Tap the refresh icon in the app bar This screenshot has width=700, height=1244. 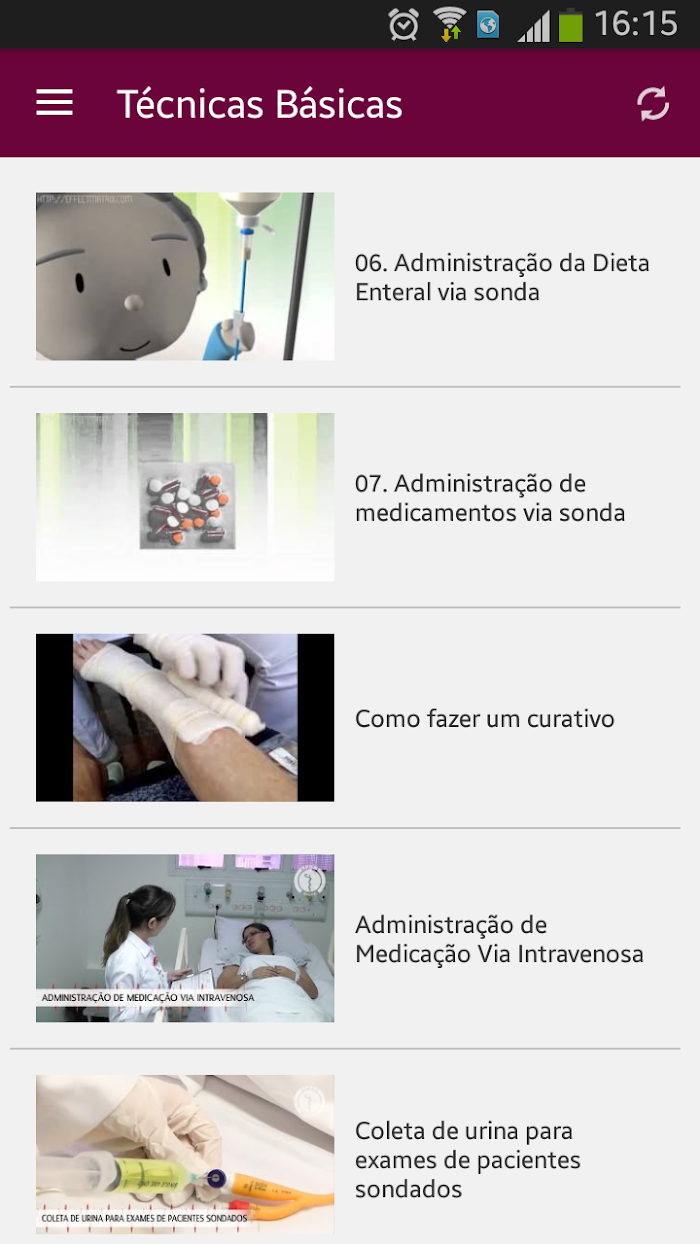[x=653, y=104]
